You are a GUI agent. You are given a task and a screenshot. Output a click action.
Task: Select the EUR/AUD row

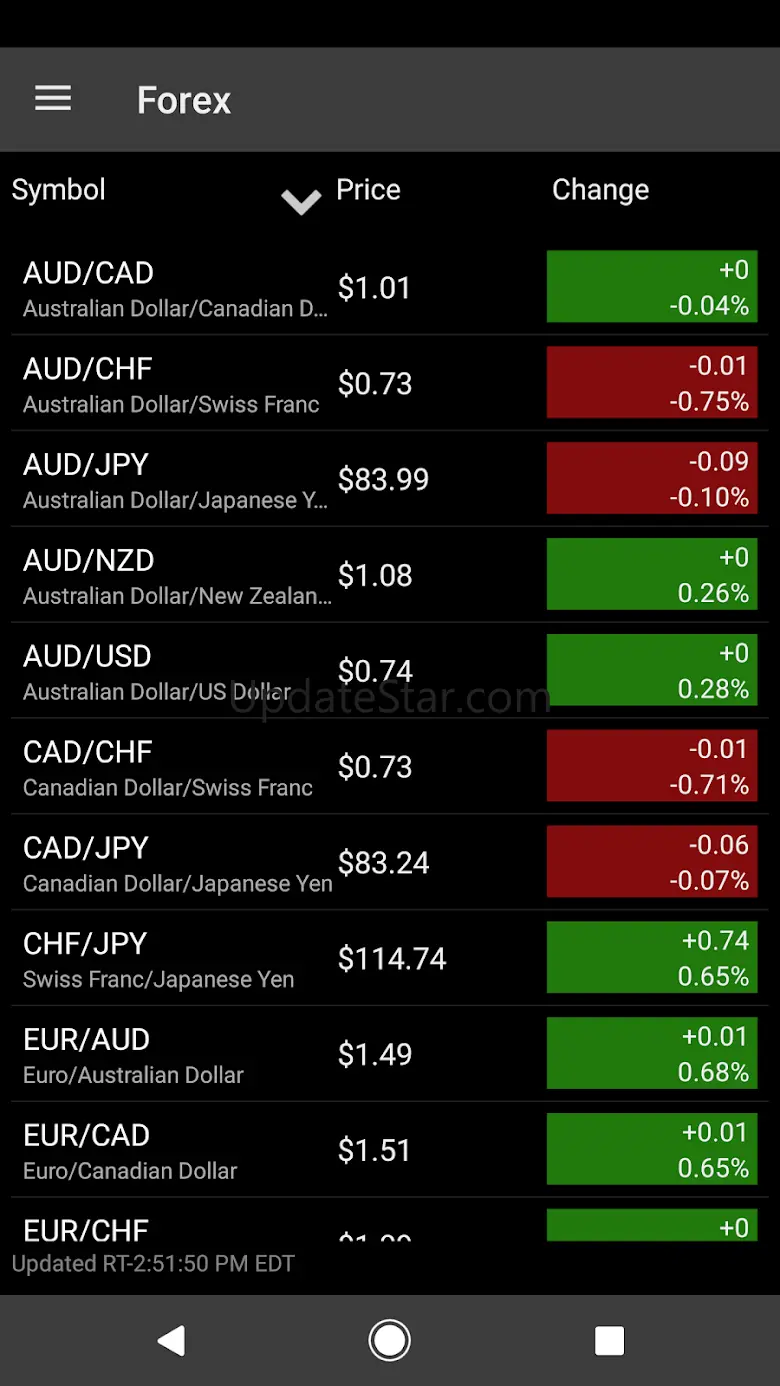[175, 1056]
